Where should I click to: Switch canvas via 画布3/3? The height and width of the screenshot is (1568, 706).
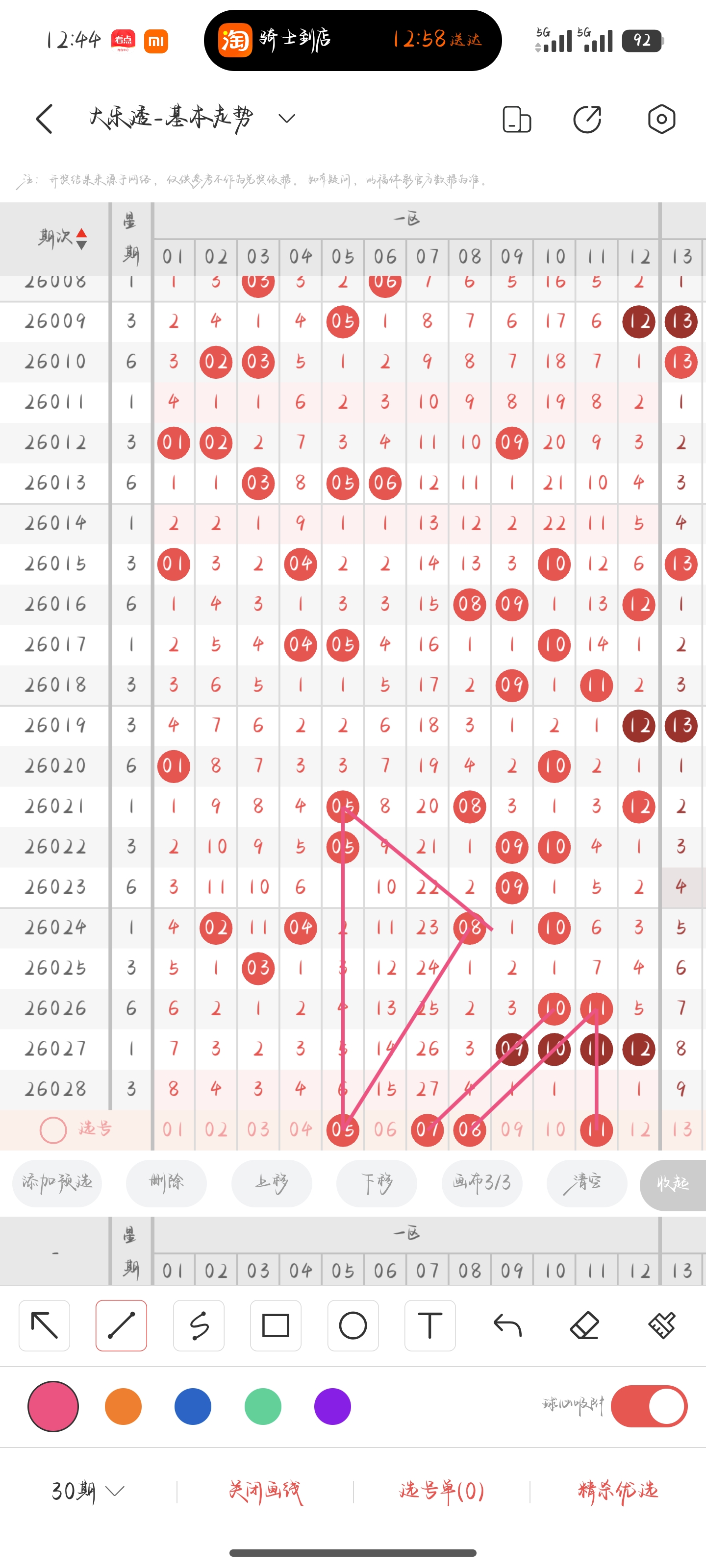point(482,1183)
